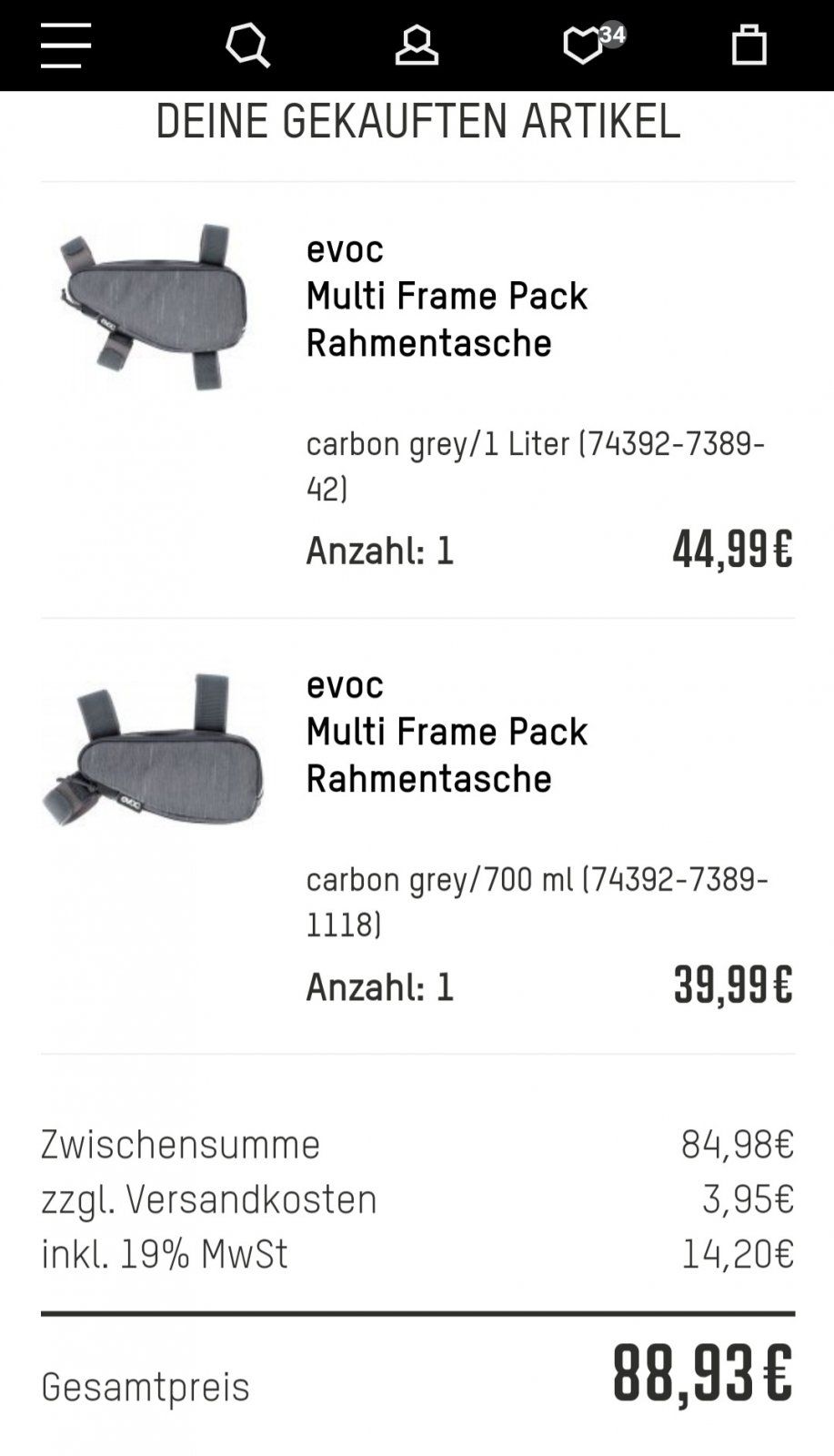Open the hamburger menu

coord(65,45)
